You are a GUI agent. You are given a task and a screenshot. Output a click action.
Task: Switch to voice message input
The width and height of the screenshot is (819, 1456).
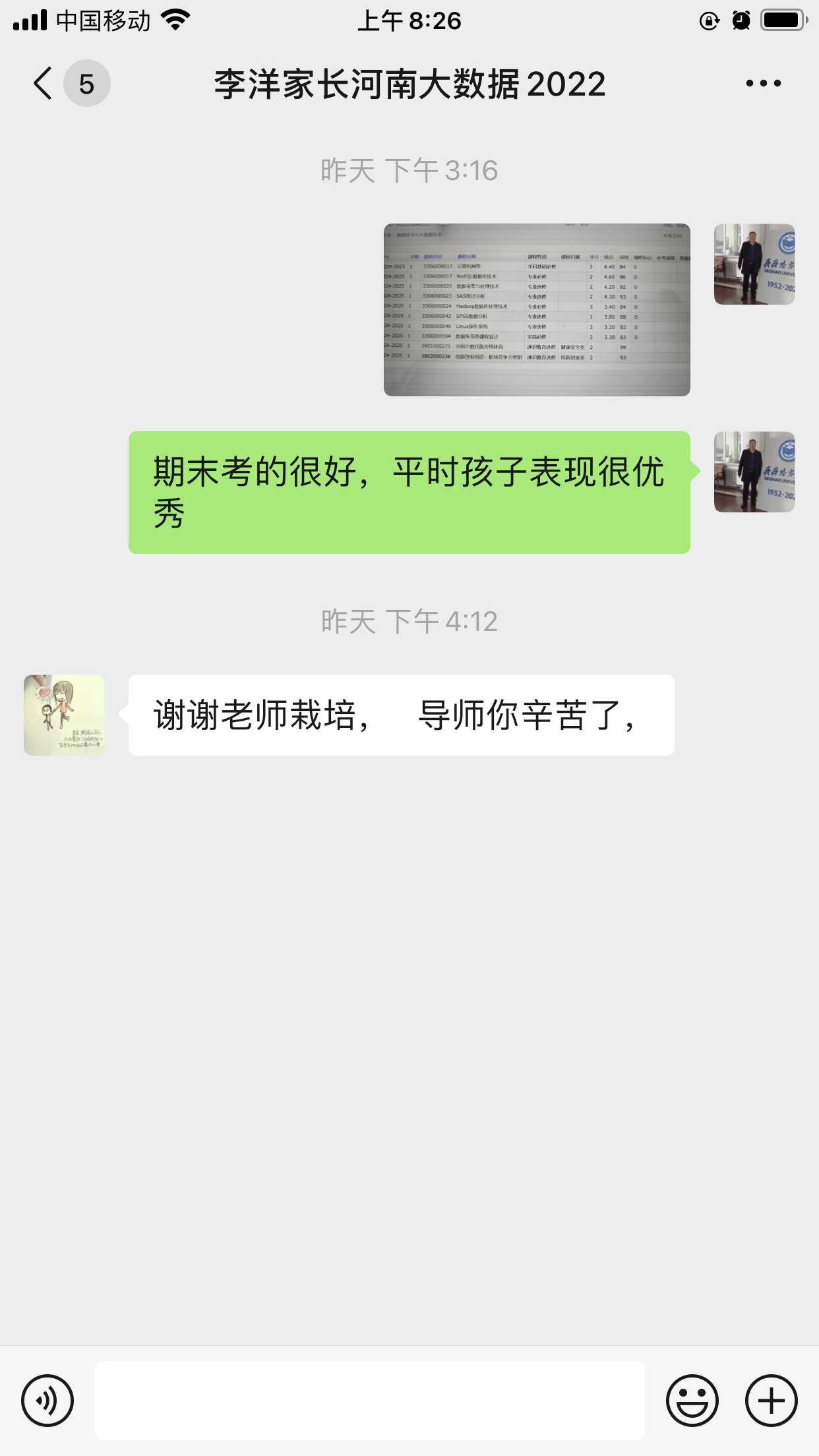point(47,1401)
